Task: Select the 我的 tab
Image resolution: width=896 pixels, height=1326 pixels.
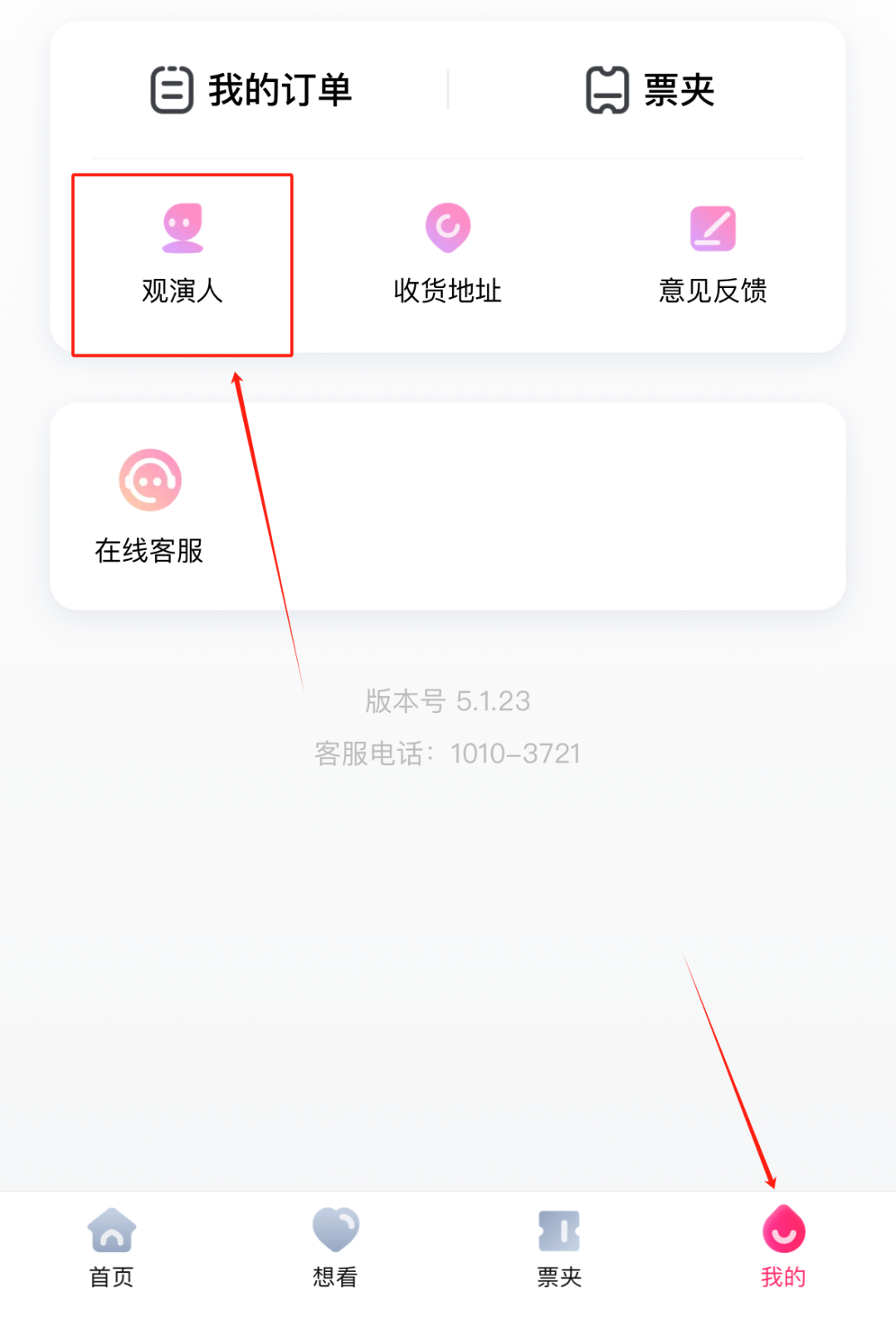Action: [783, 1247]
